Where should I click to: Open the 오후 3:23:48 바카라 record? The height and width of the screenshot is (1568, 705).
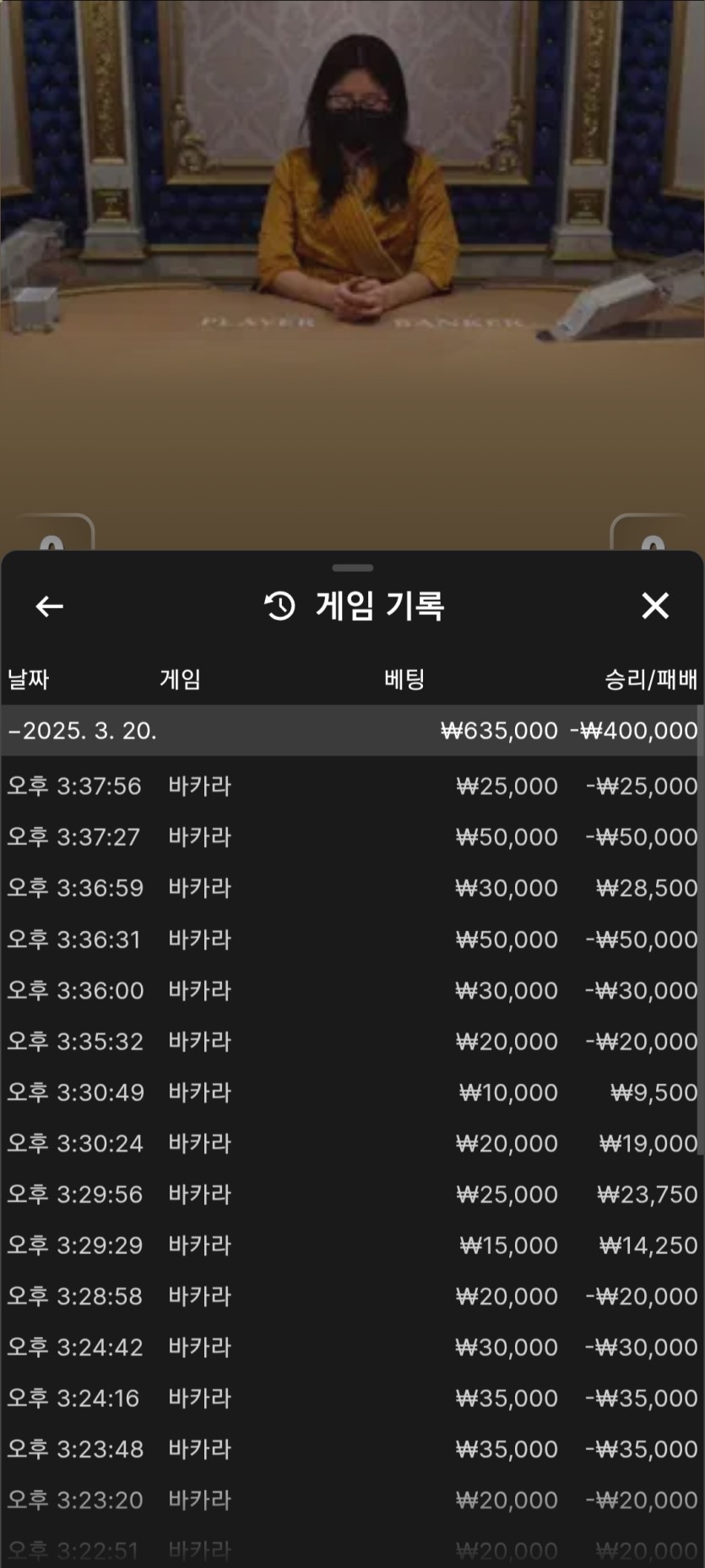352,1449
